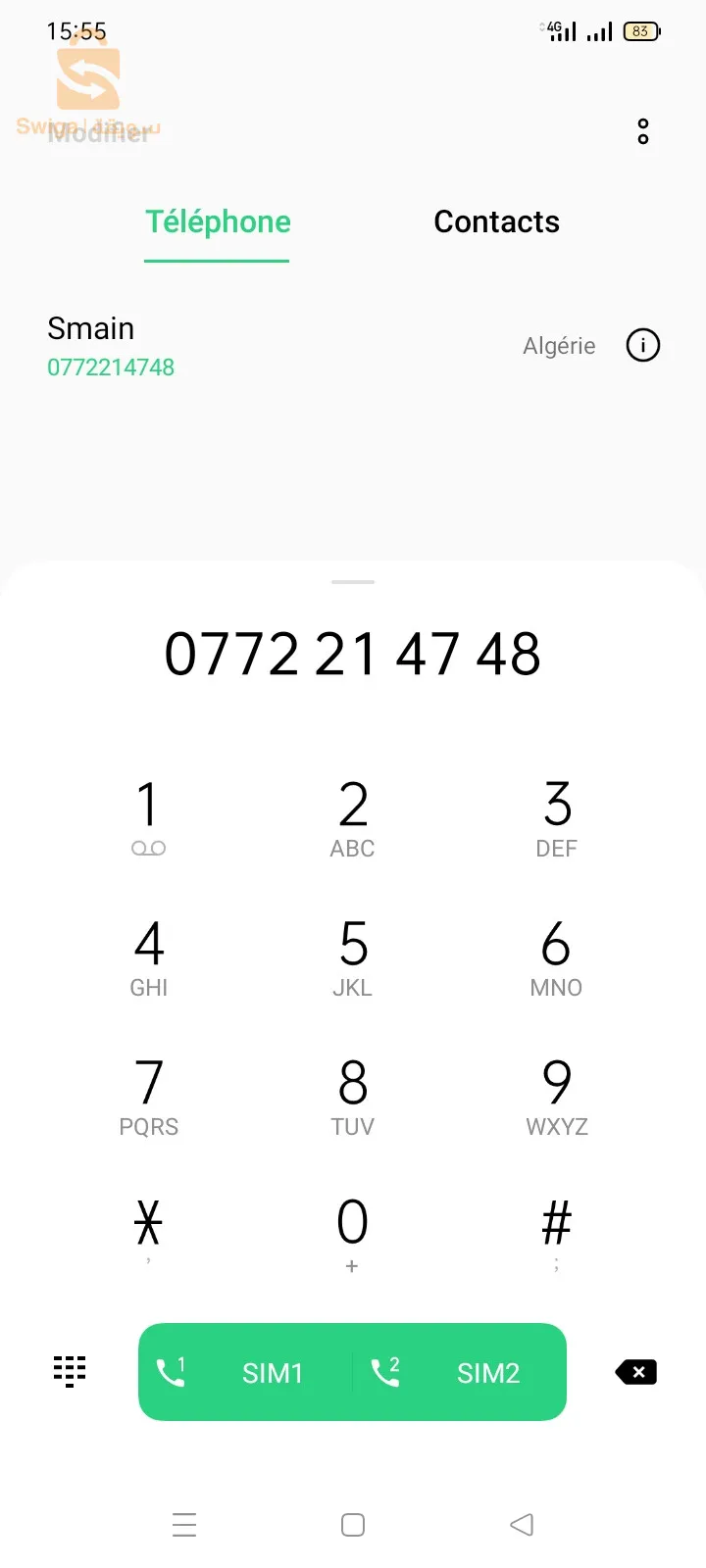Call the number using SIM2
The width and height of the screenshot is (706, 1568).
coord(459,1372)
